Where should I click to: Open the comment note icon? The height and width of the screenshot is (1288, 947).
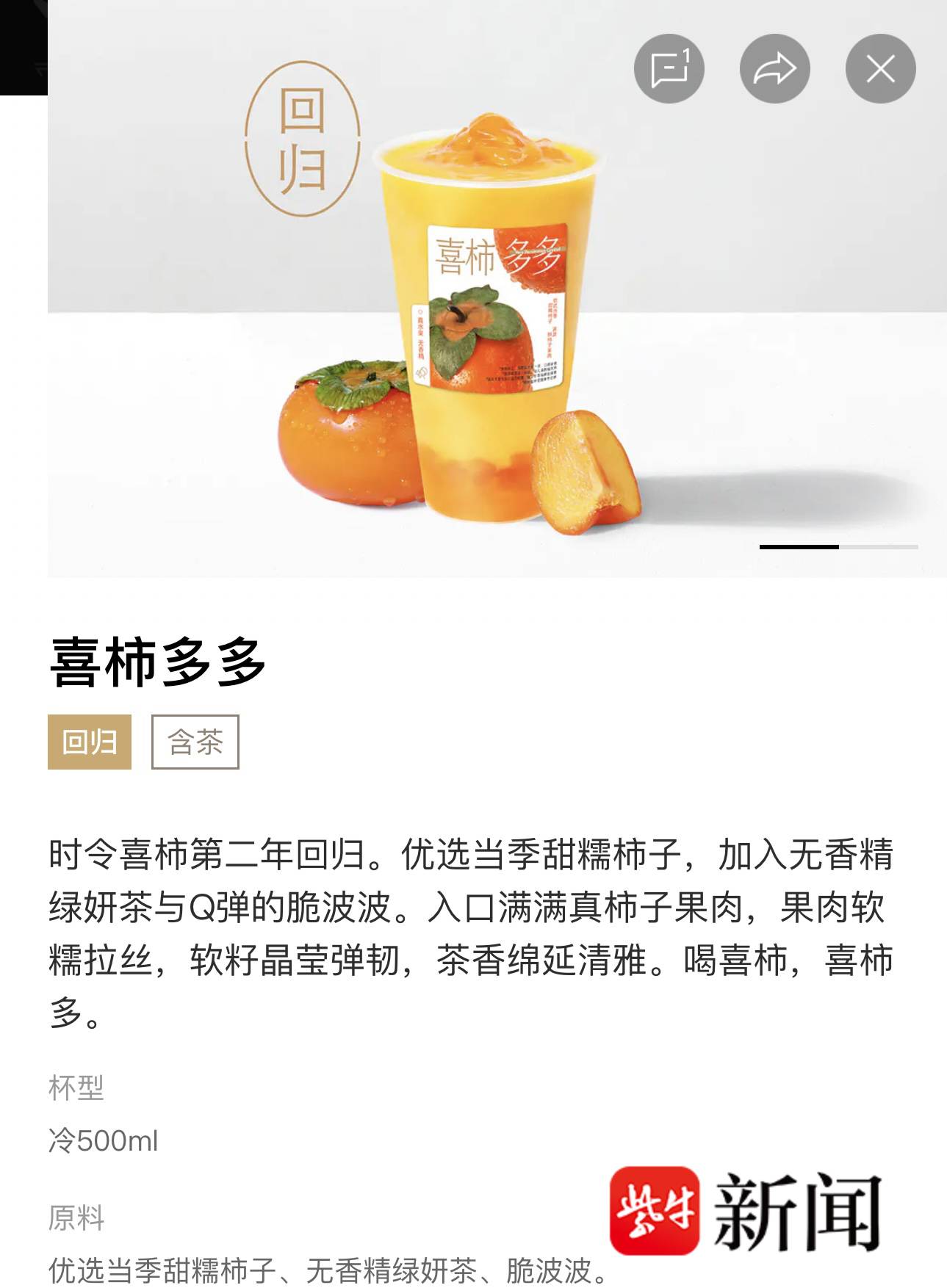point(669,69)
